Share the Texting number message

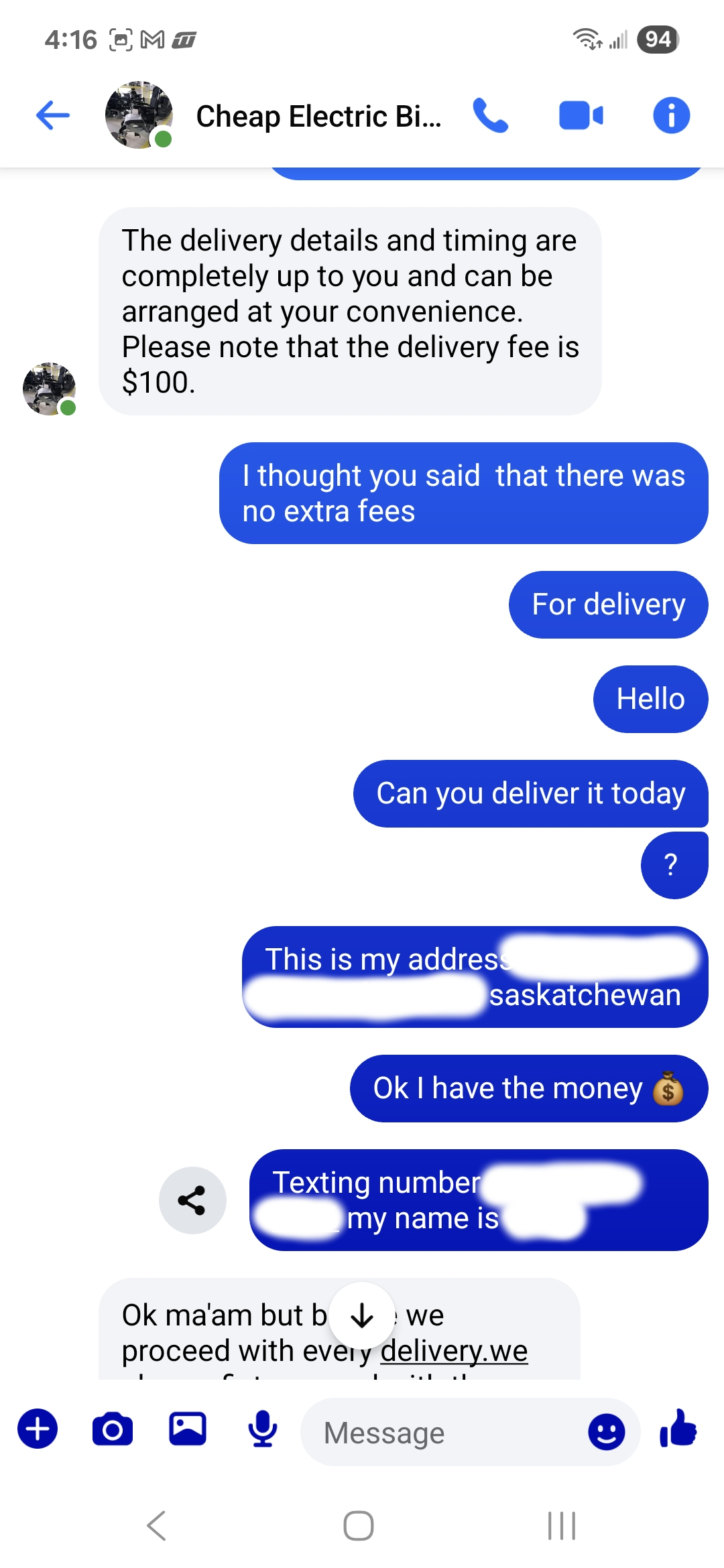click(x=192, y=1200)
